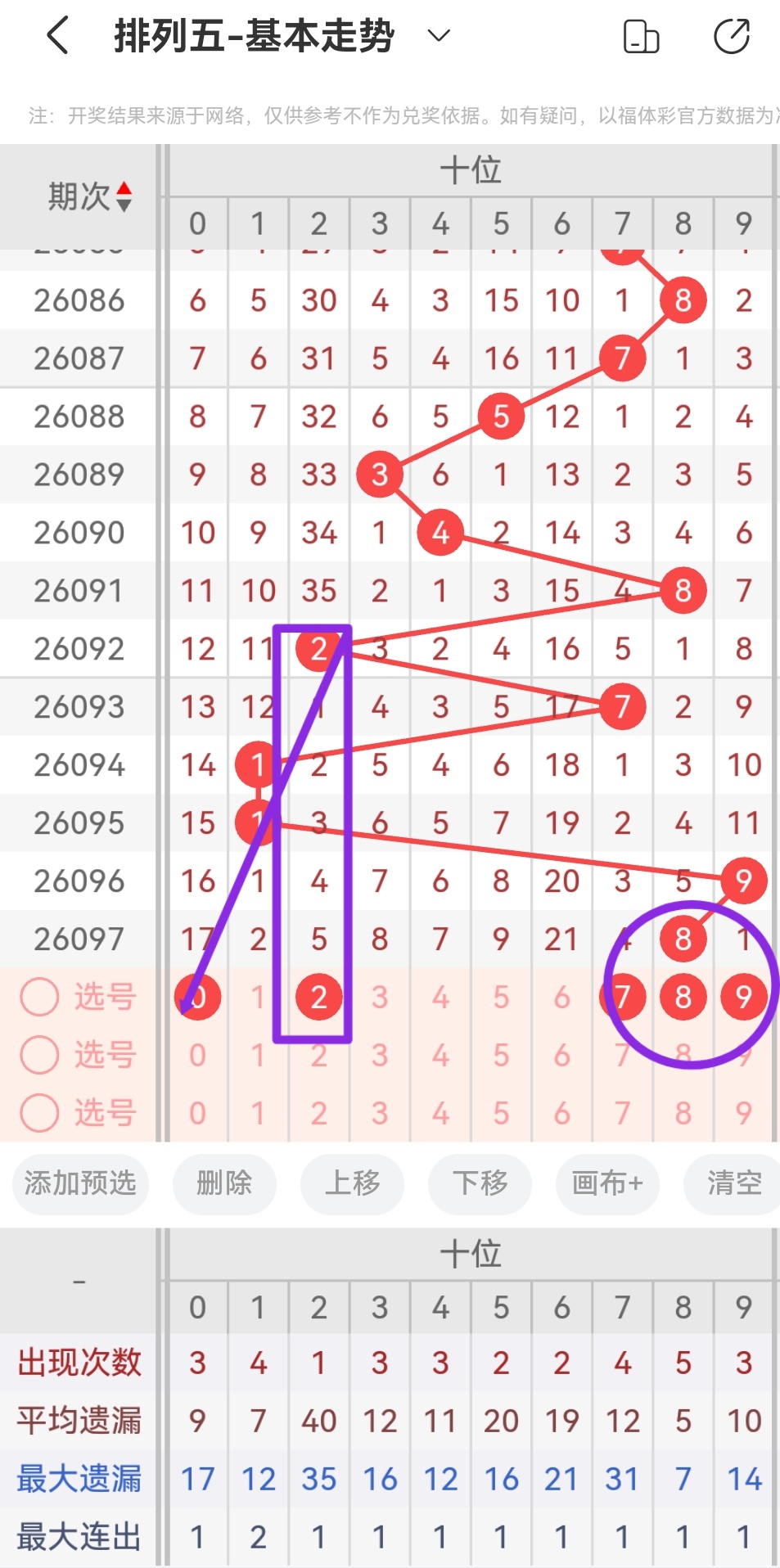This screenshot has height=1568, width=780.
Task: Select the third 选号 radio circle
Action: (x=38, y=1113)
